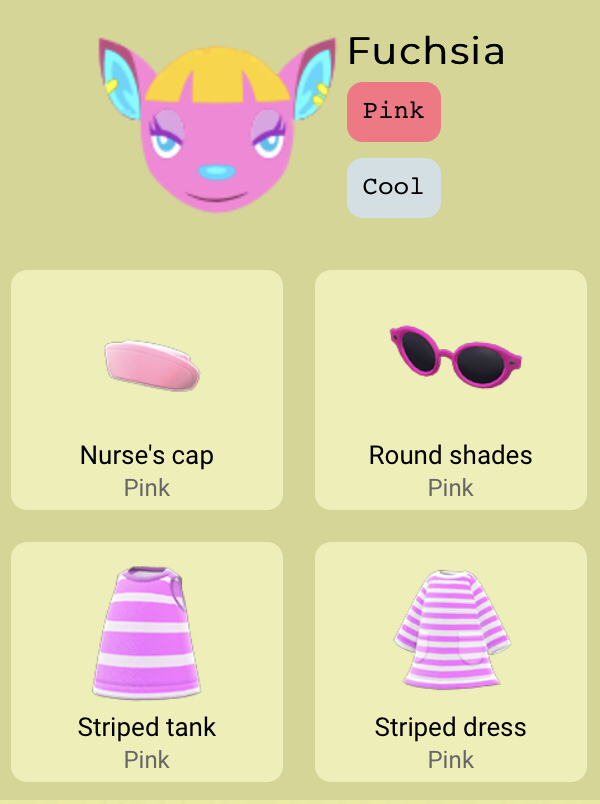Select the Striped dress card
Image resolution: width=600 pixels, height=804 pixels.
(451, 661)
